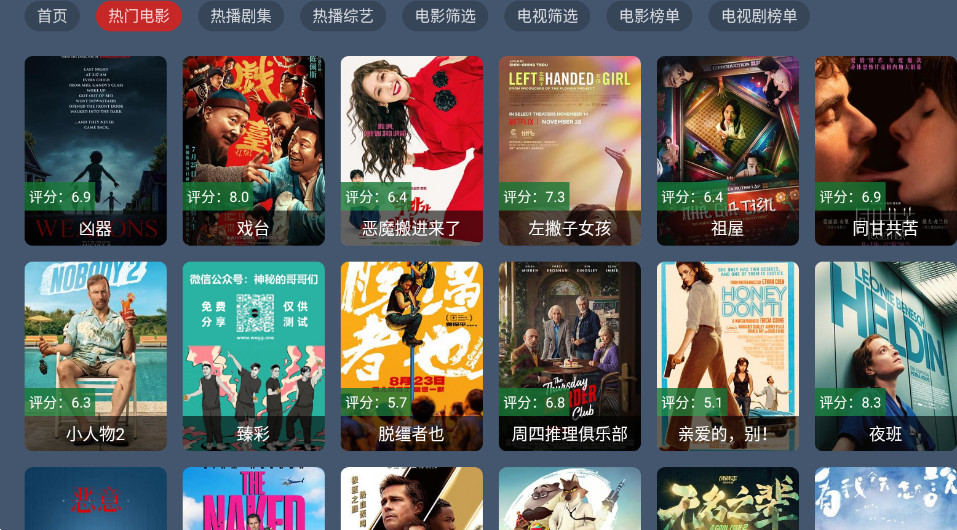Open the 亲爱的，别！ movie card
The image size is (957, 530).
[728, 356]
